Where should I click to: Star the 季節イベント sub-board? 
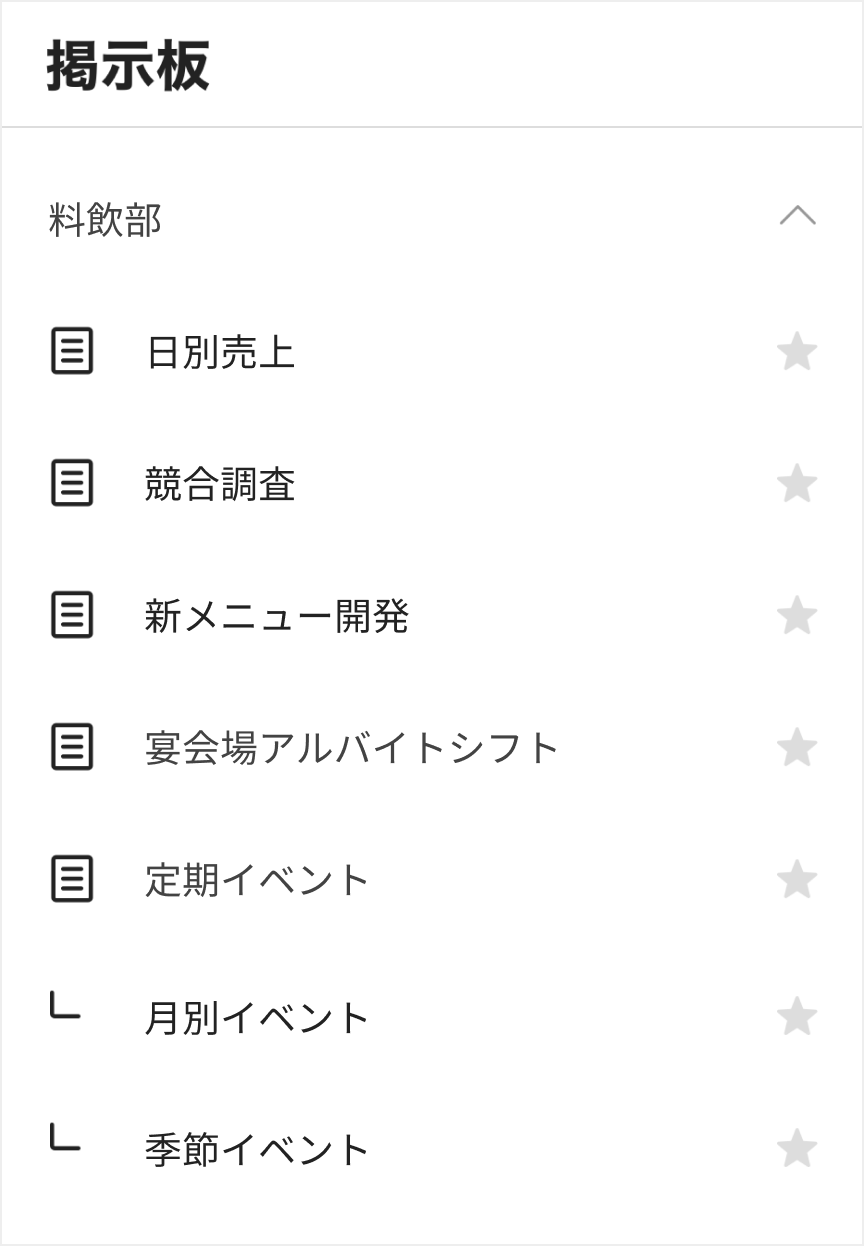click(797, 1149)
